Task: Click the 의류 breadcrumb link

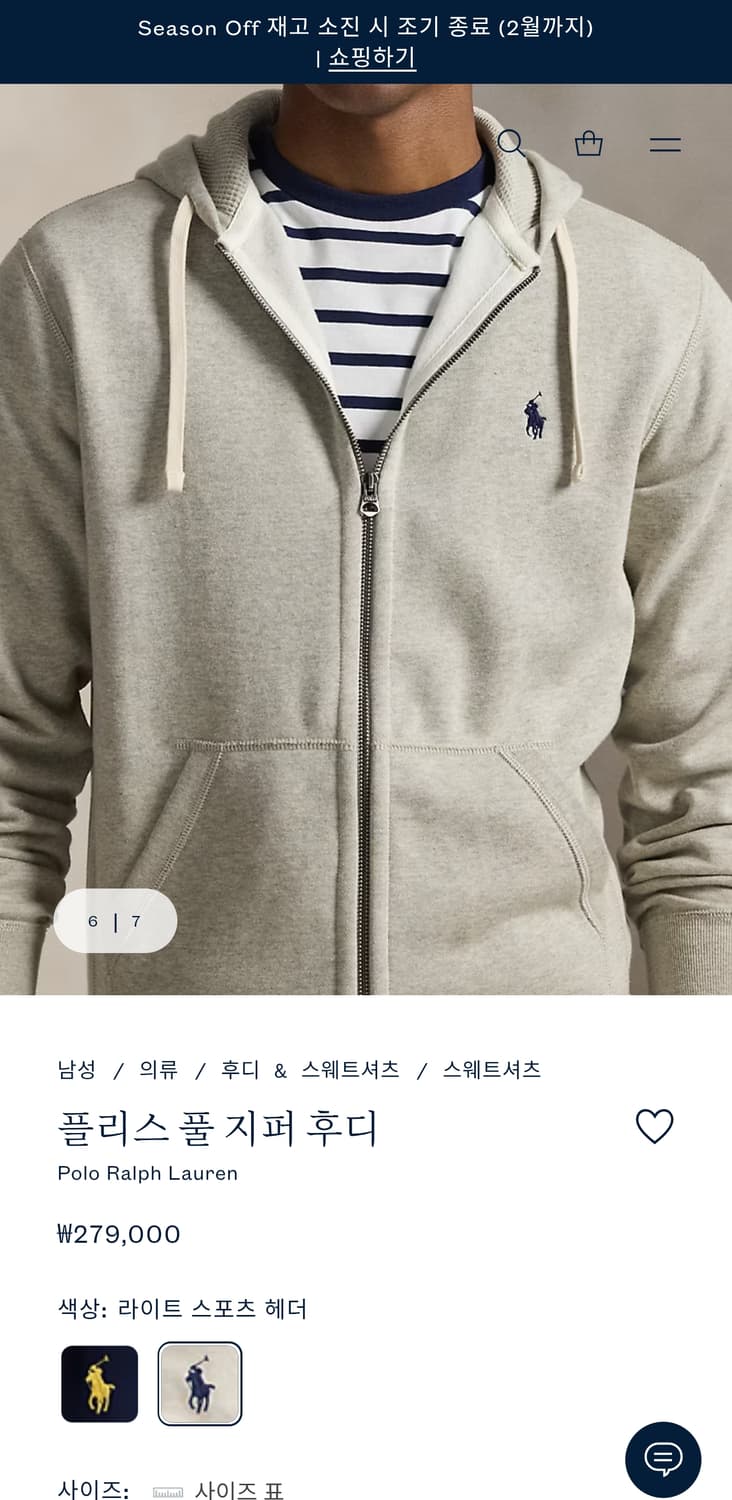Action: 157,1068
